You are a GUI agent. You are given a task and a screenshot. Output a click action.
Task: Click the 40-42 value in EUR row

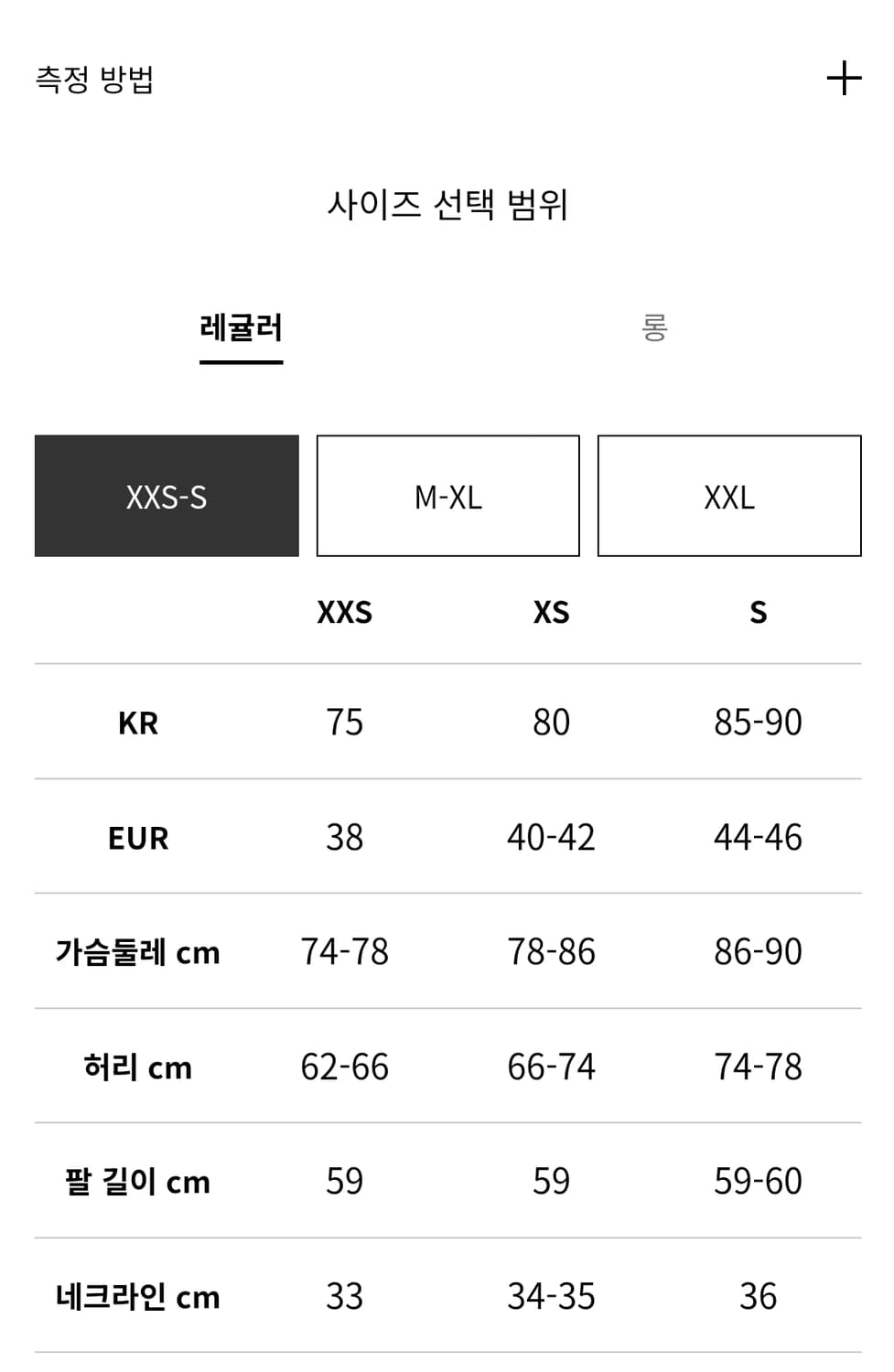(x=550, y=836)
